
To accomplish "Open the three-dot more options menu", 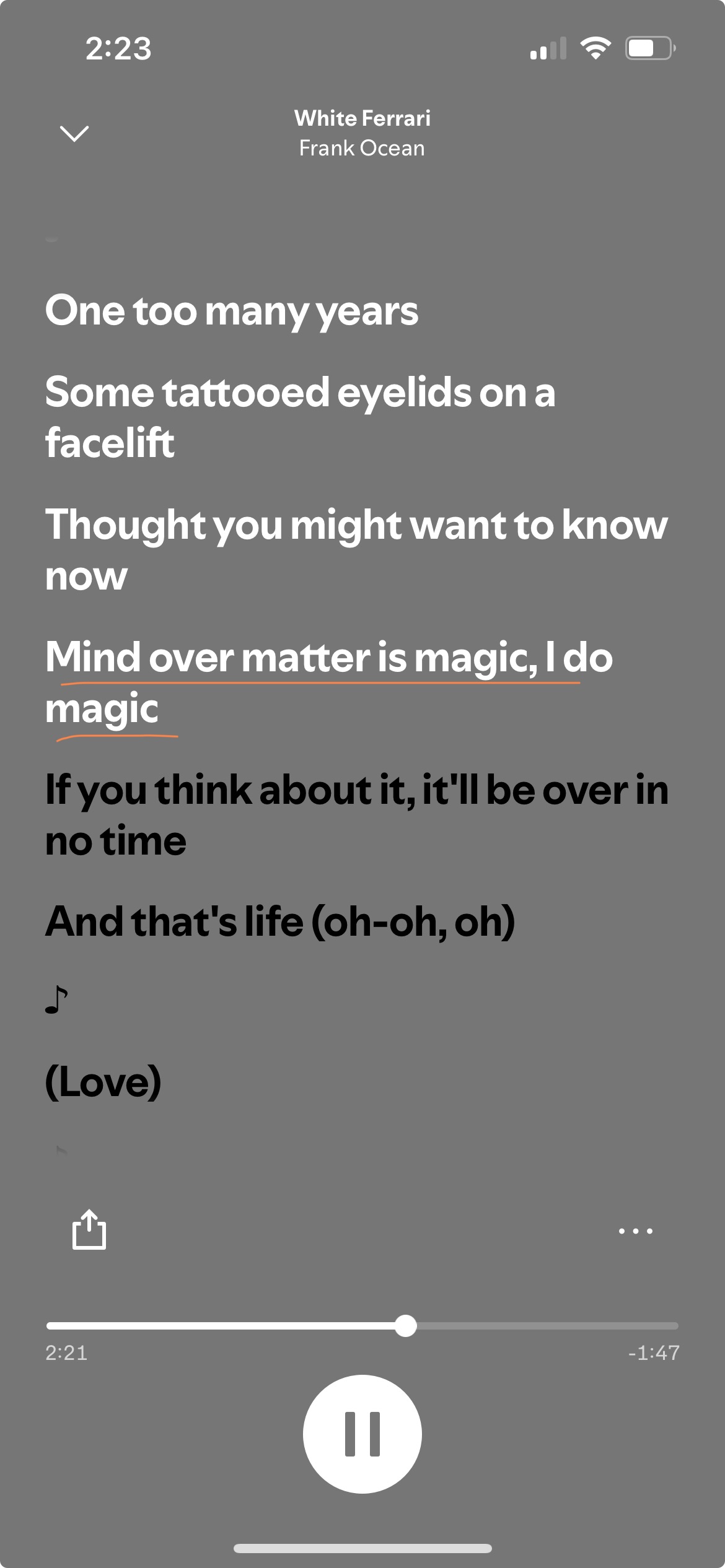I will [635, 1231].
